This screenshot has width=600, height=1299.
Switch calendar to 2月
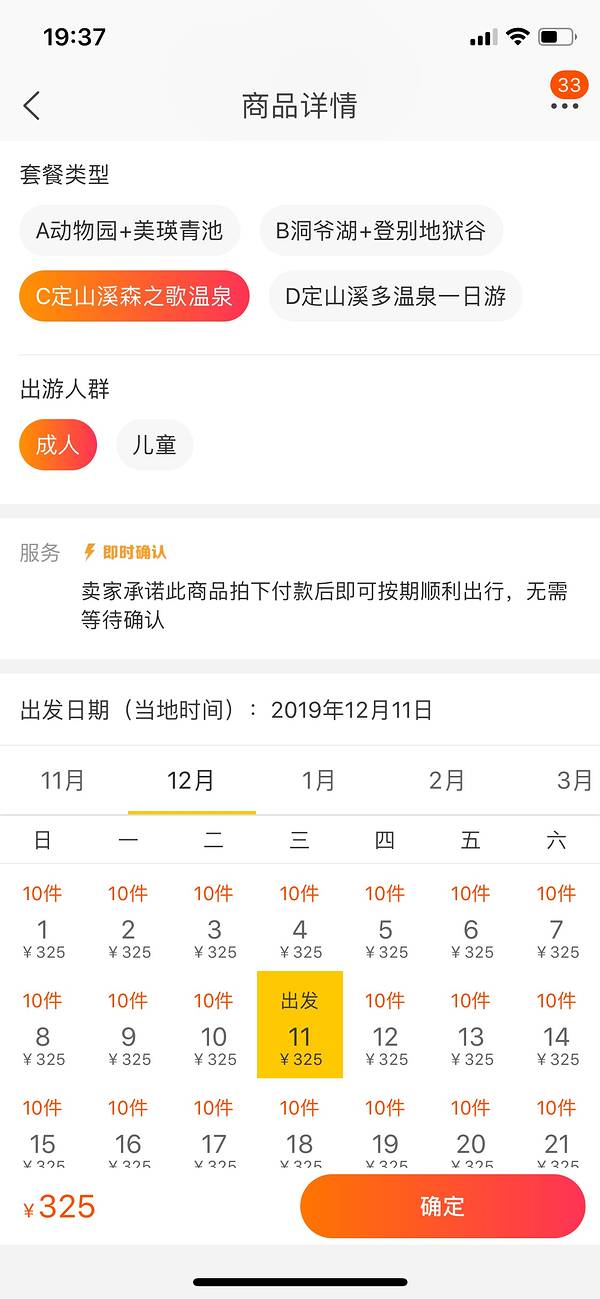coord(447,780)
